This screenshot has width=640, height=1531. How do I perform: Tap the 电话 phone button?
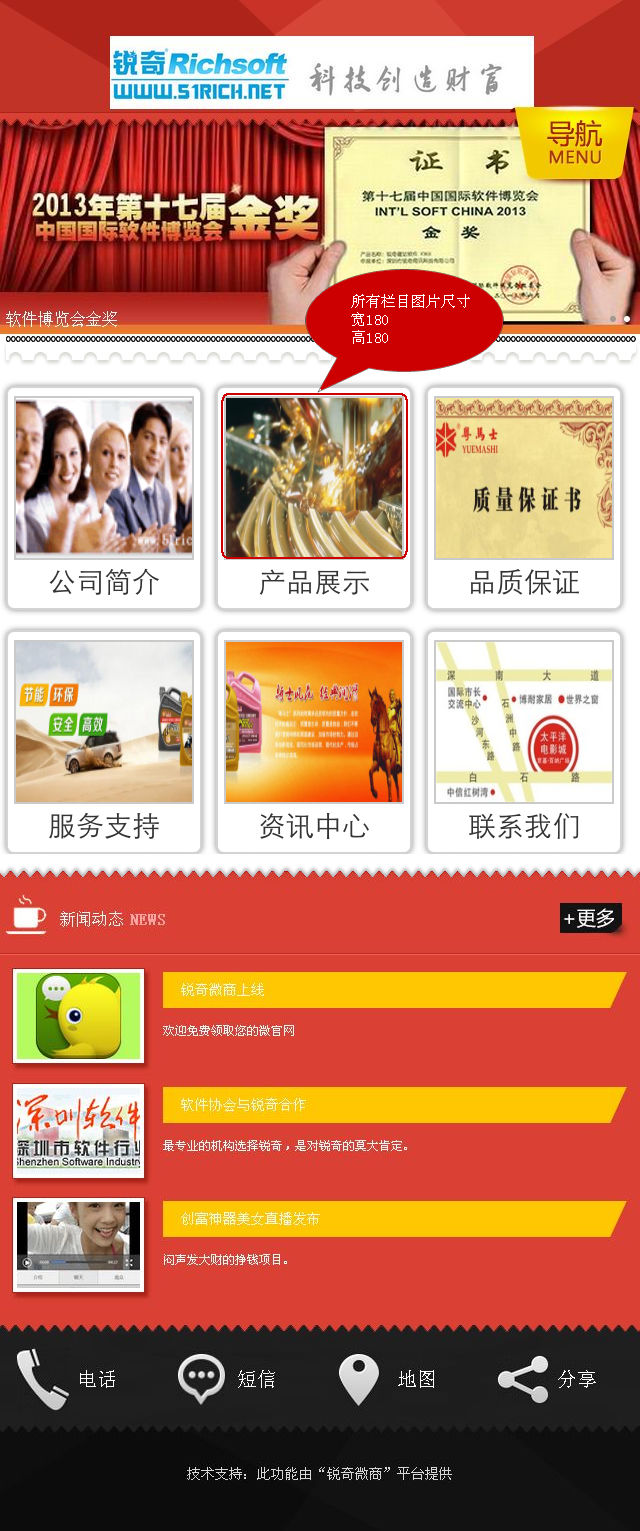pos(68,1379)
